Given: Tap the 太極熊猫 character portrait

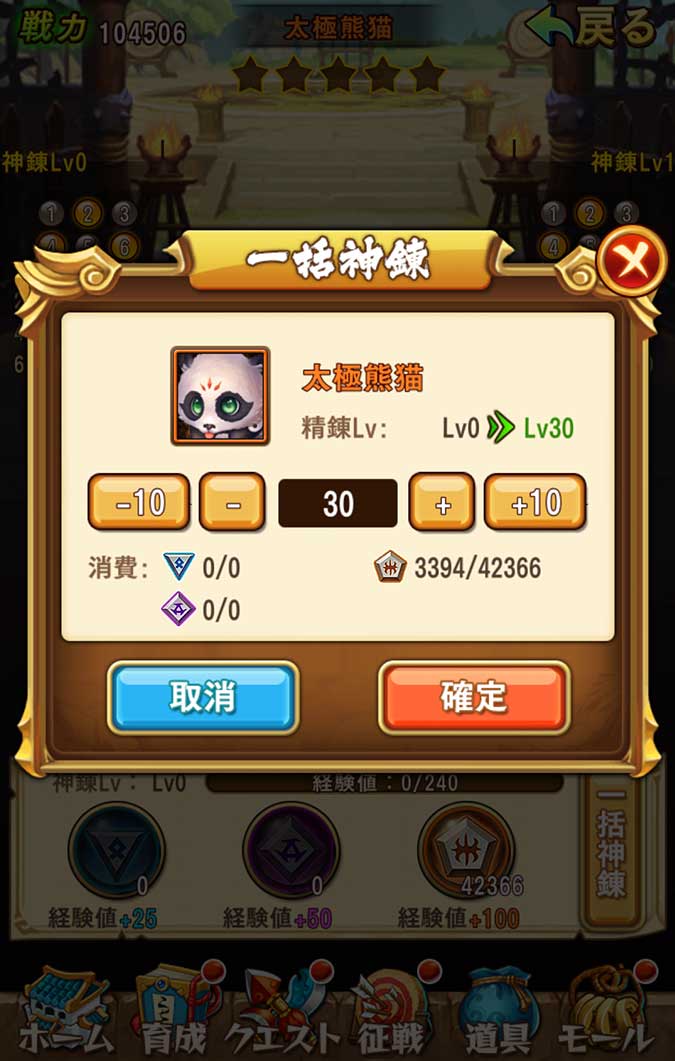Looking at the screenshot, I should coord(220,396).
